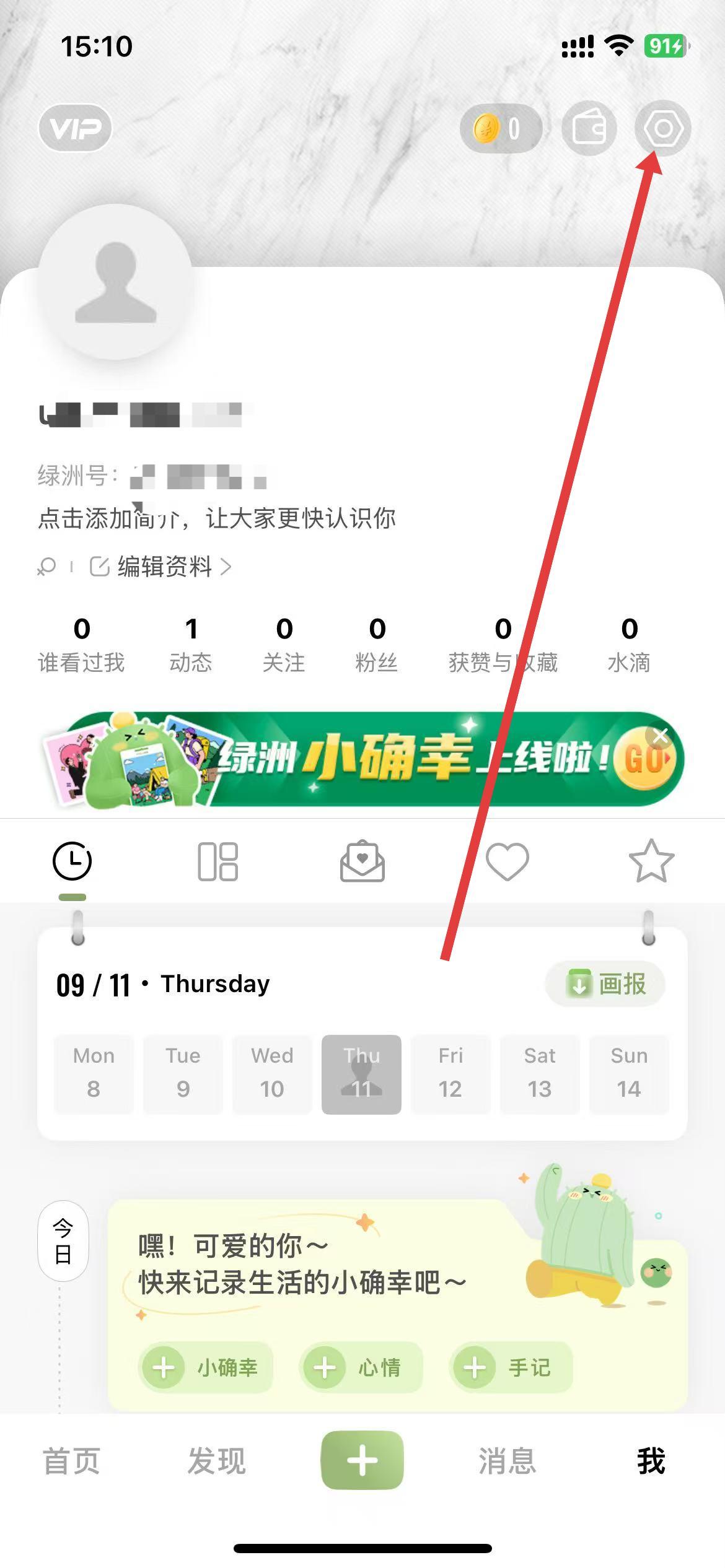Switch to the heart likes tab
Viewport: 725px width, 1568px height.
(507, 861)
